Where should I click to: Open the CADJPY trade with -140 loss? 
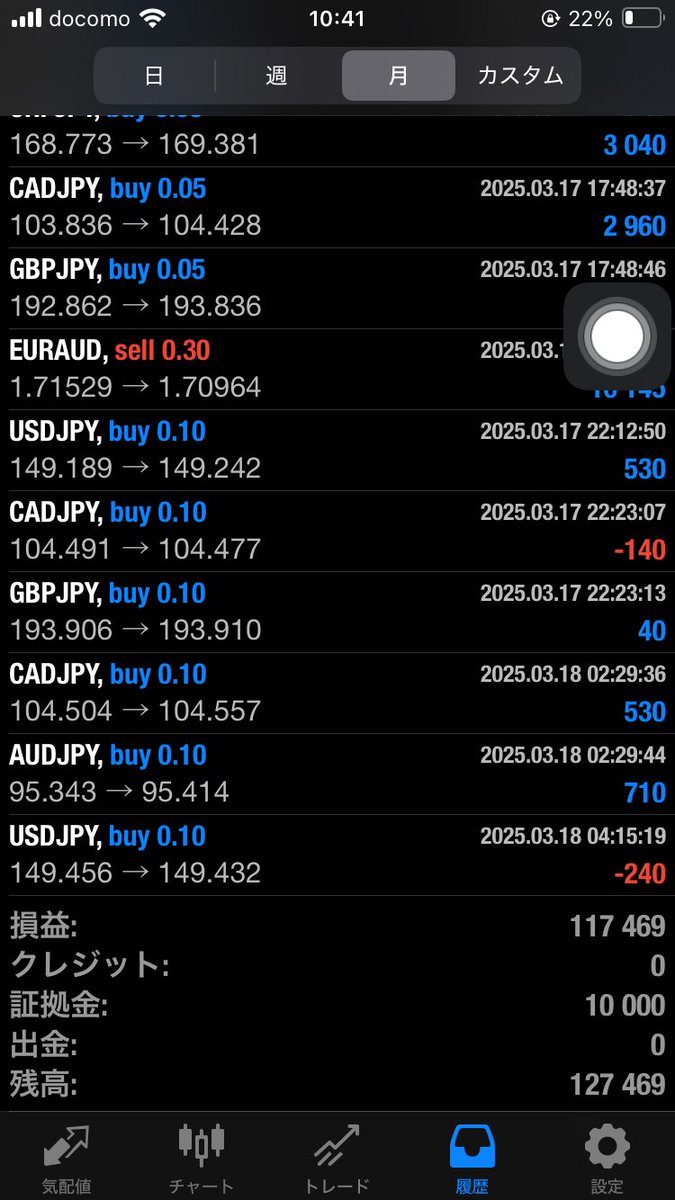[337, 531]
